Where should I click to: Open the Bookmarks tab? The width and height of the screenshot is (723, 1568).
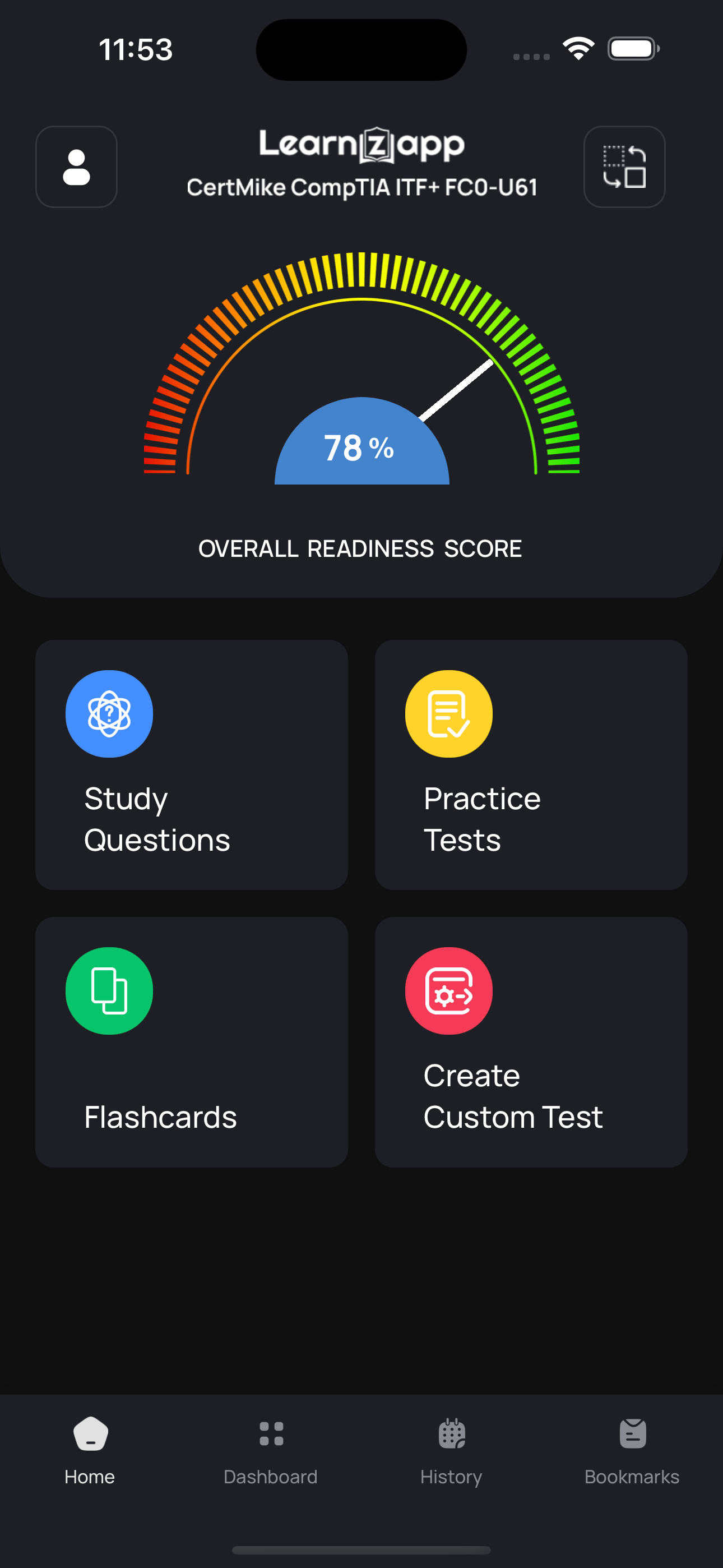pos(632,1455)
